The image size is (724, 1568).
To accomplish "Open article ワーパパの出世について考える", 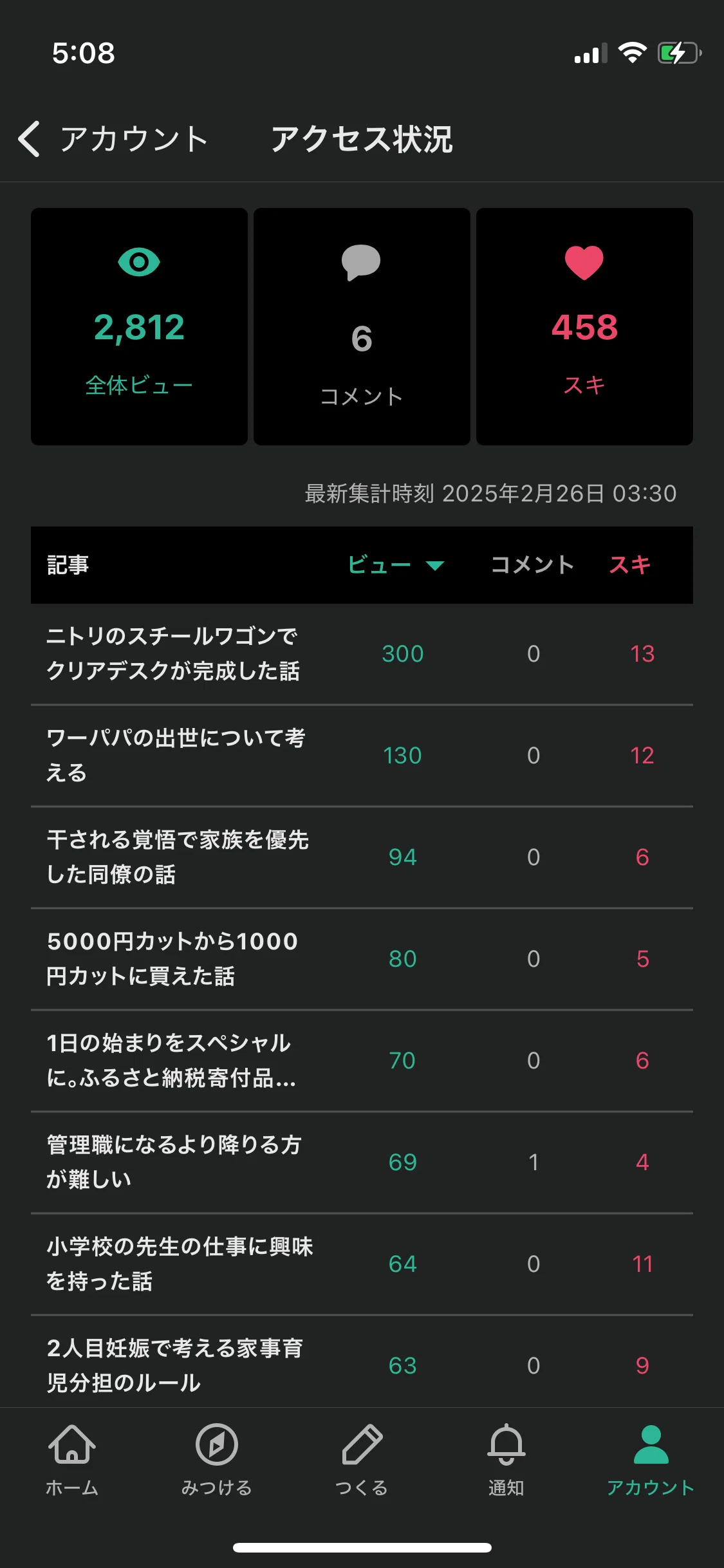I will (x=362, y=756).
